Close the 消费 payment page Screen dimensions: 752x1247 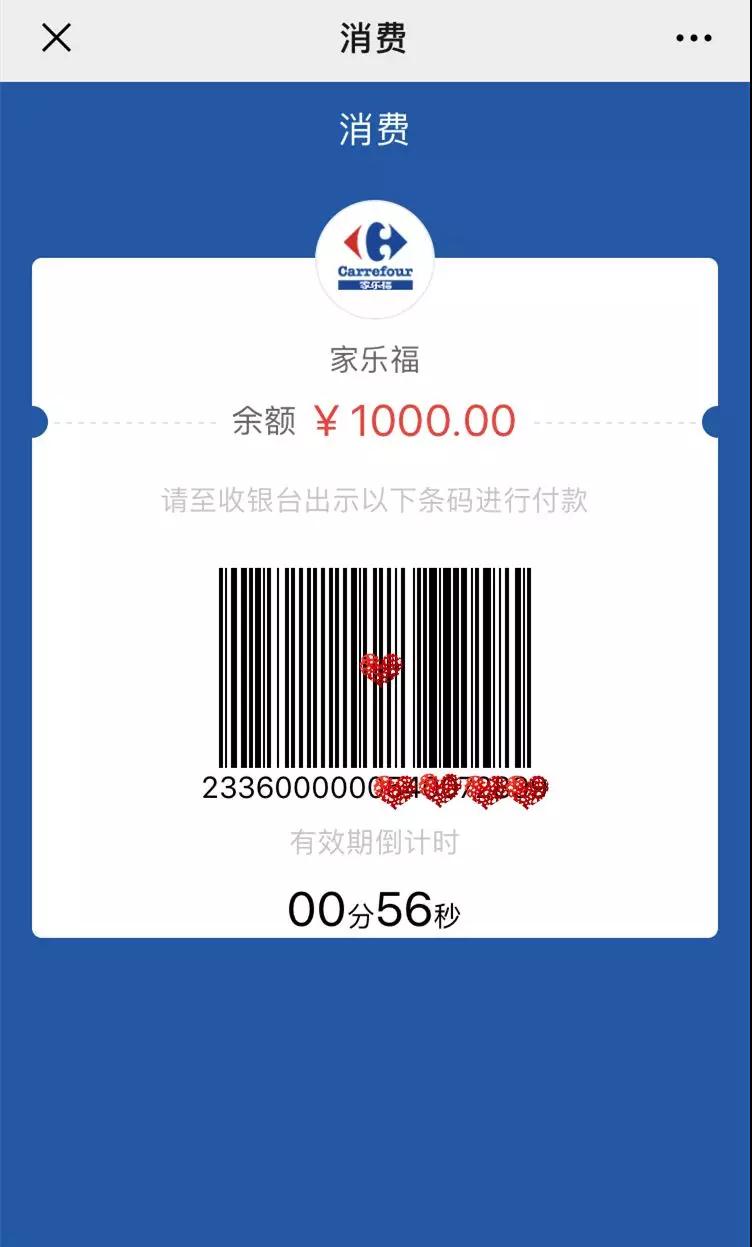click(x=56, y=38)
